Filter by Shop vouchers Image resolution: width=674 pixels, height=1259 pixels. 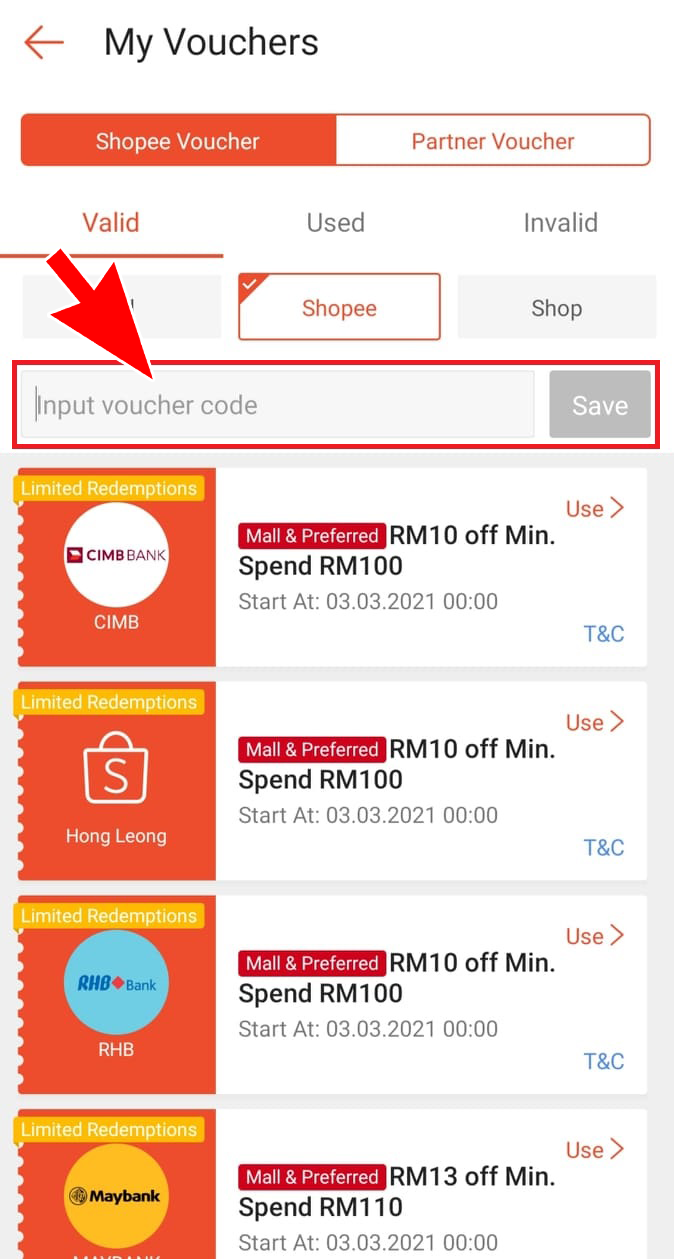point(556,308)
